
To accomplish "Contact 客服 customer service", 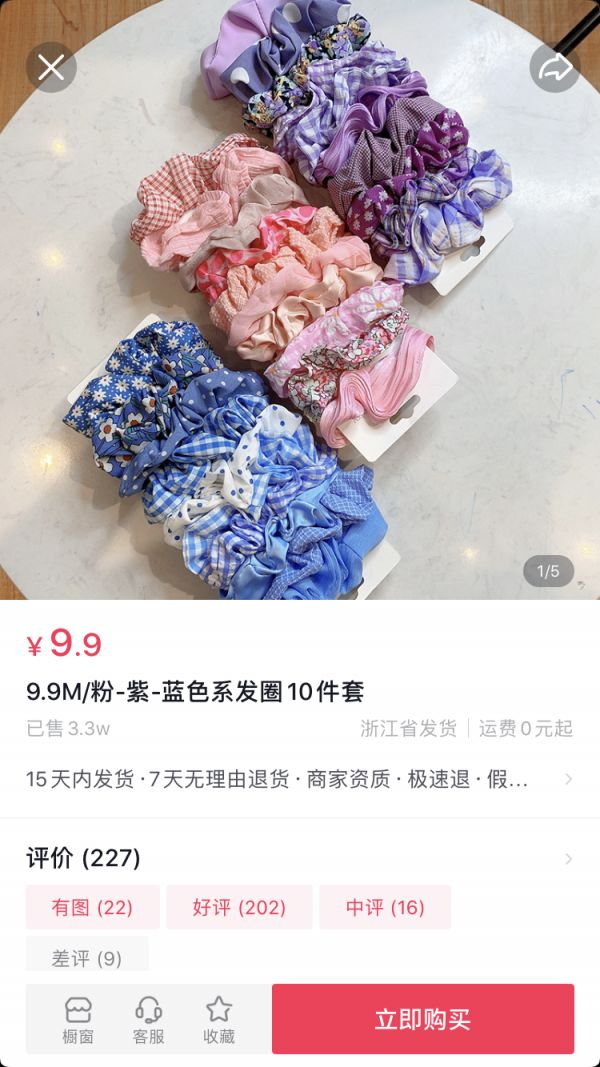I will click(149, 1019).
